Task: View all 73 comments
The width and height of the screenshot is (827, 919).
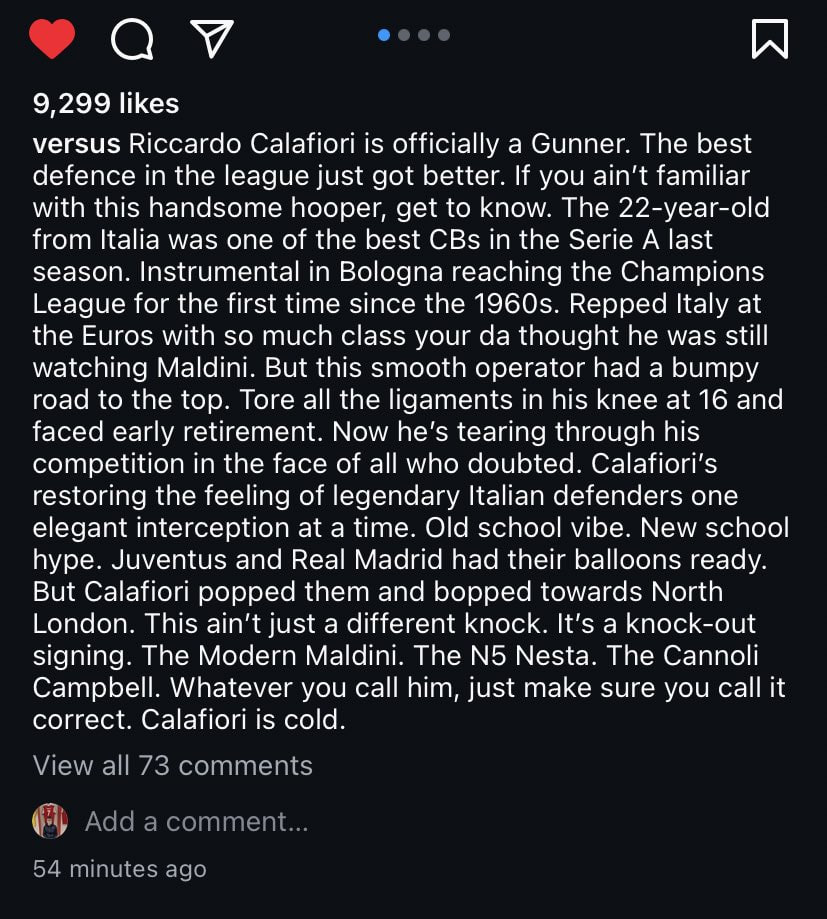Action: (172, 765)
